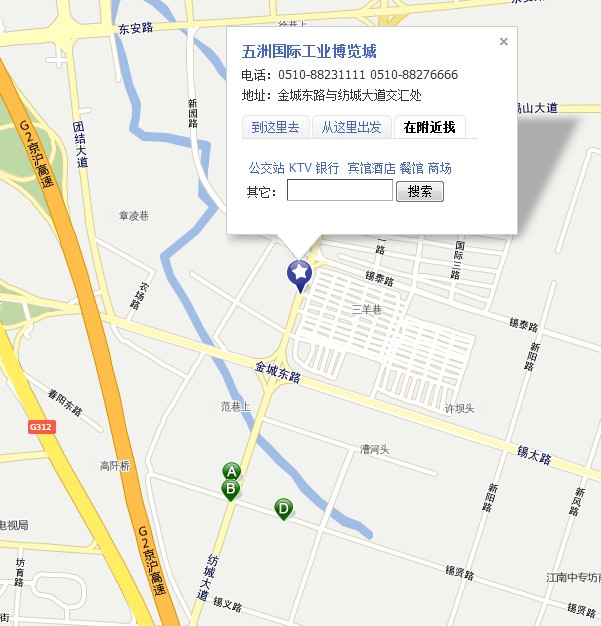Image resolution: width=601 pixels, height=626 pixels.
Task: Search nearby KTV
Action: click(x=300, y=168)
